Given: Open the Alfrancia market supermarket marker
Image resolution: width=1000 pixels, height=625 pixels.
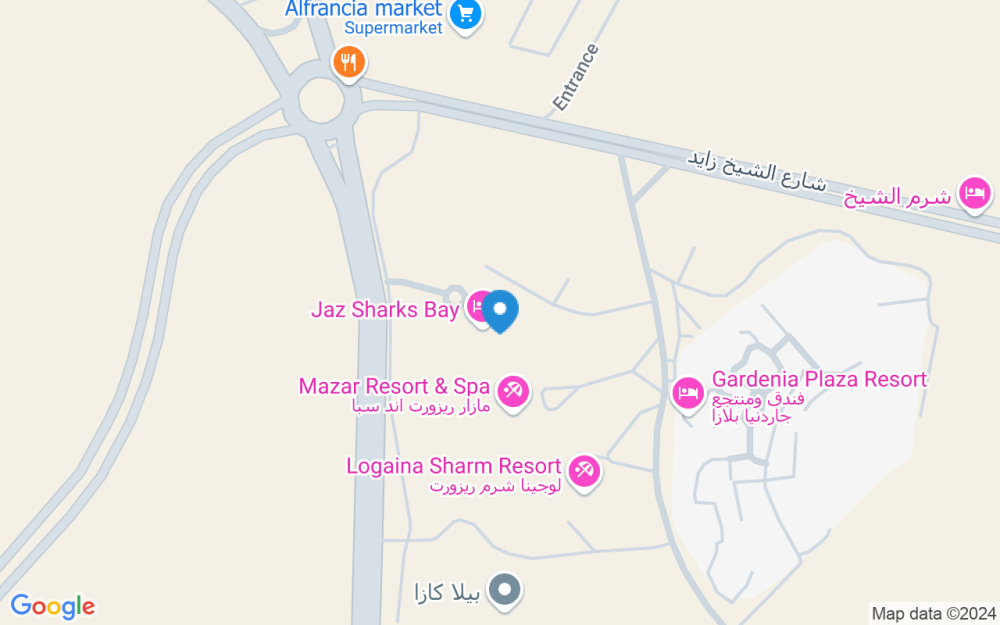Looking at the screenshot, I should (x=465, y=15).
